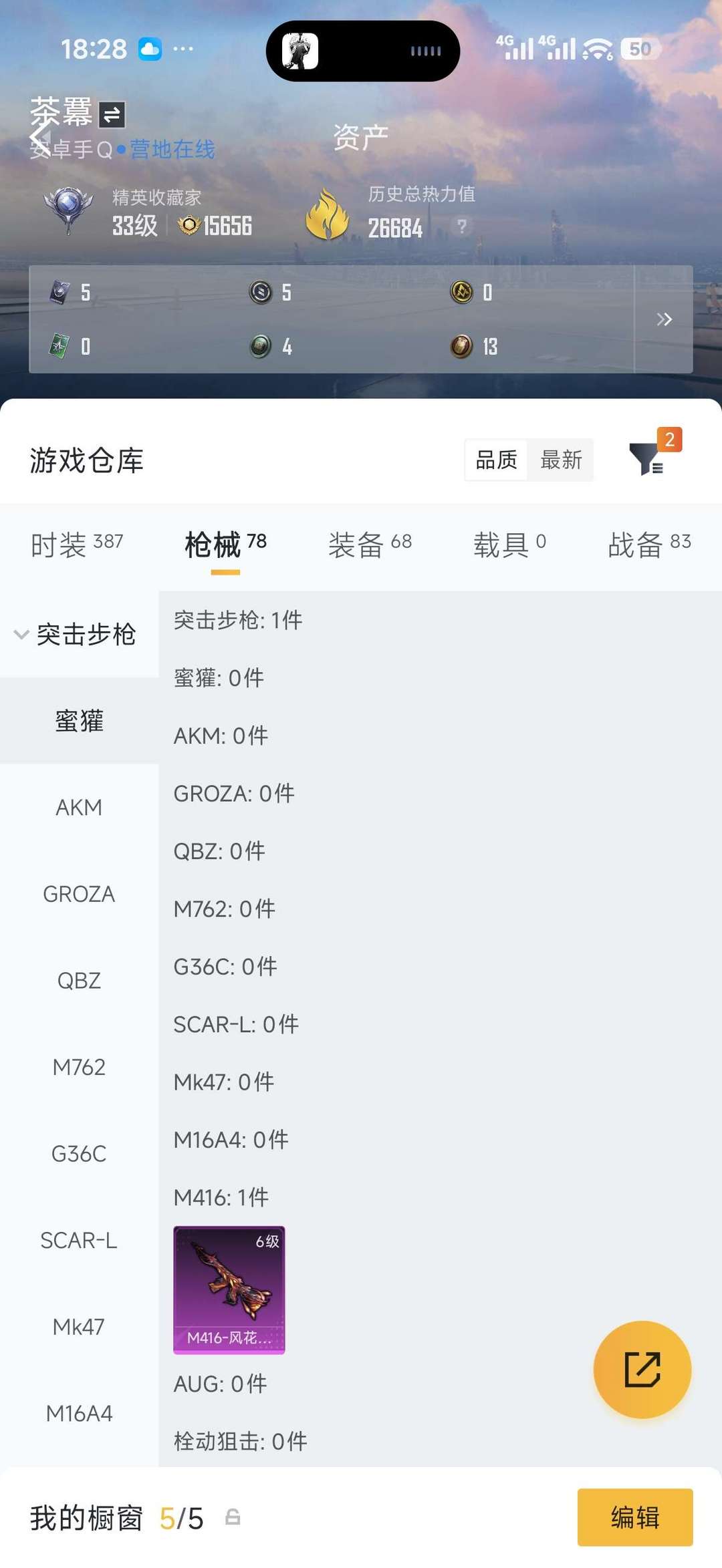Switch to the 装备 tab
Screen dimensions: 722x1568
click(x=370, y=544)
